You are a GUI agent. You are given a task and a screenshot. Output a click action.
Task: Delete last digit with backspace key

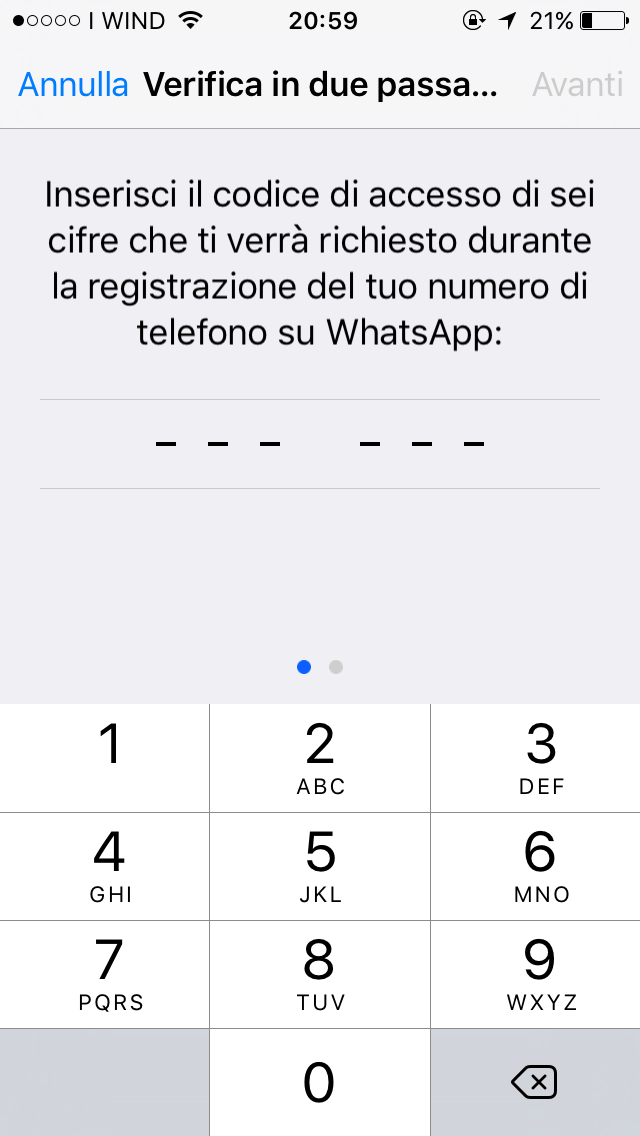[x=534, y=1082]
